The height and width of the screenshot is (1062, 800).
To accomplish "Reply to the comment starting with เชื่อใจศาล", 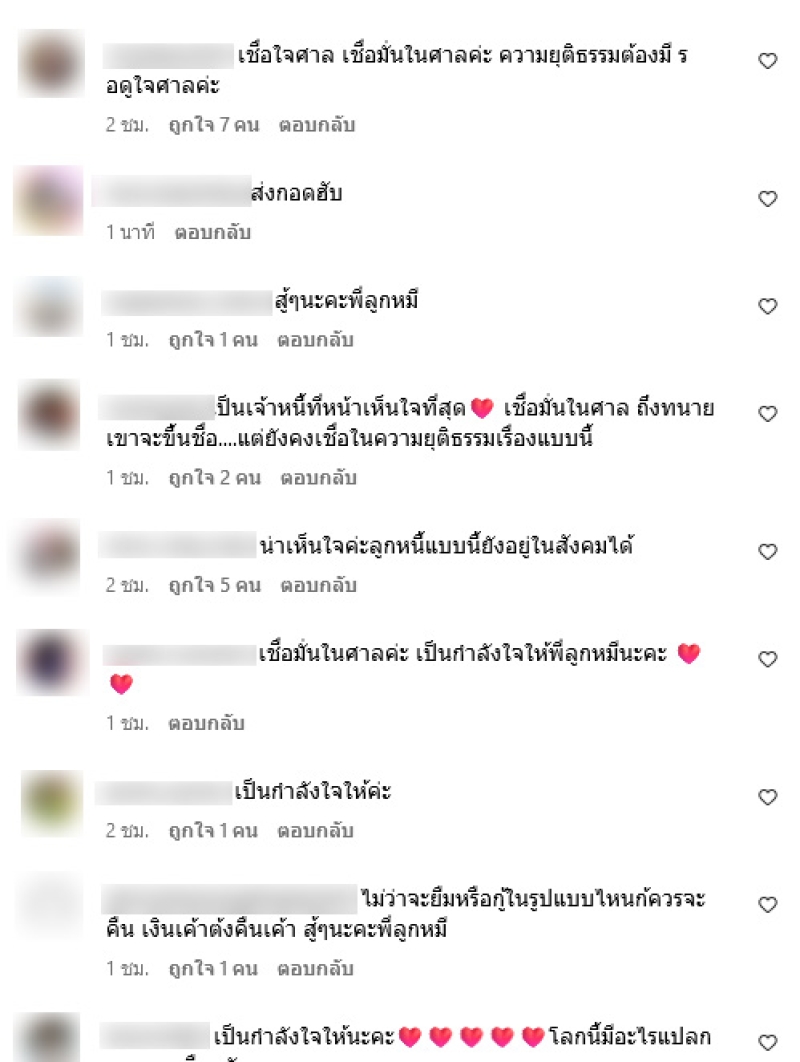I will click(x=317, y=126).
